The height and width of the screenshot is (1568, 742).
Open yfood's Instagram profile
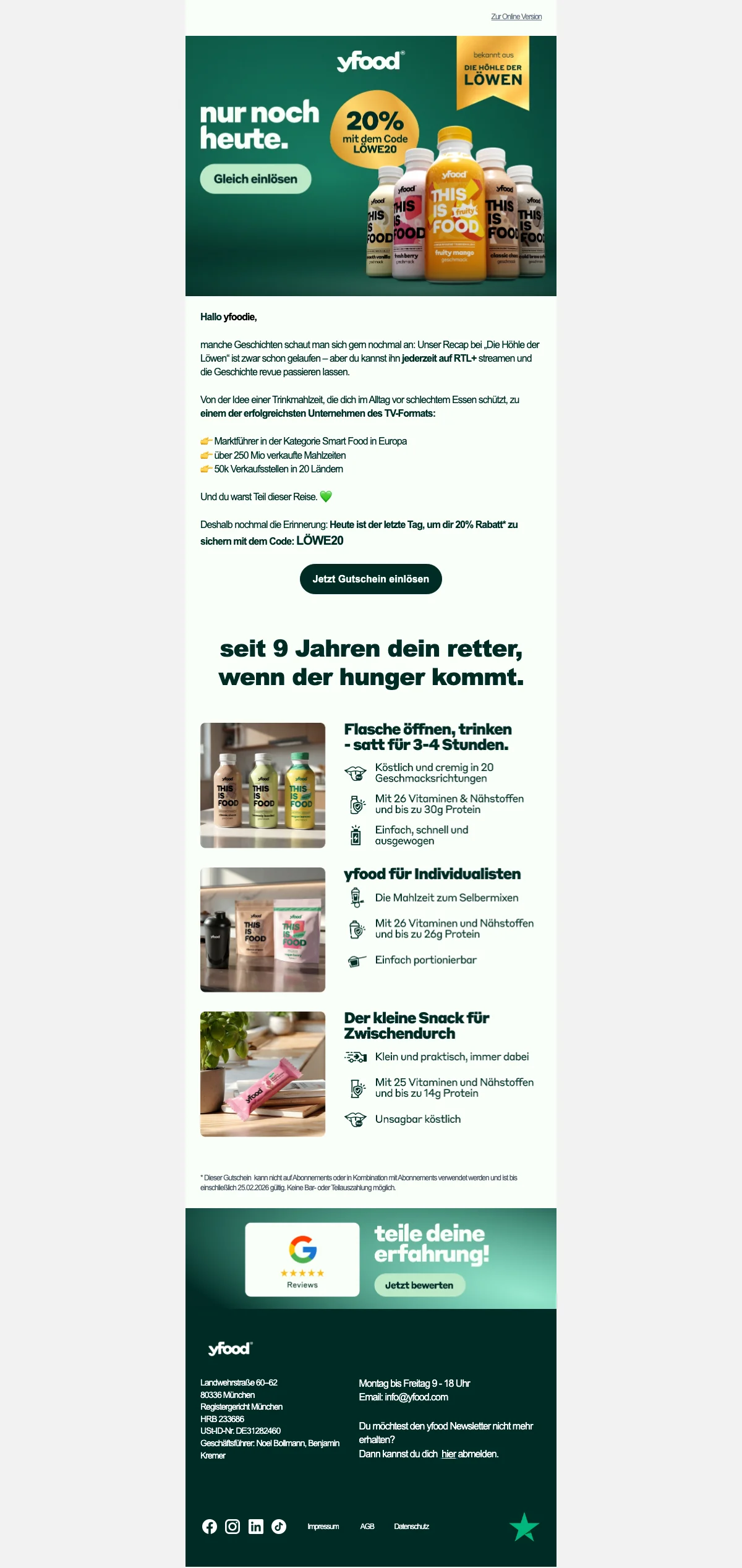[x=232, y=1527]
